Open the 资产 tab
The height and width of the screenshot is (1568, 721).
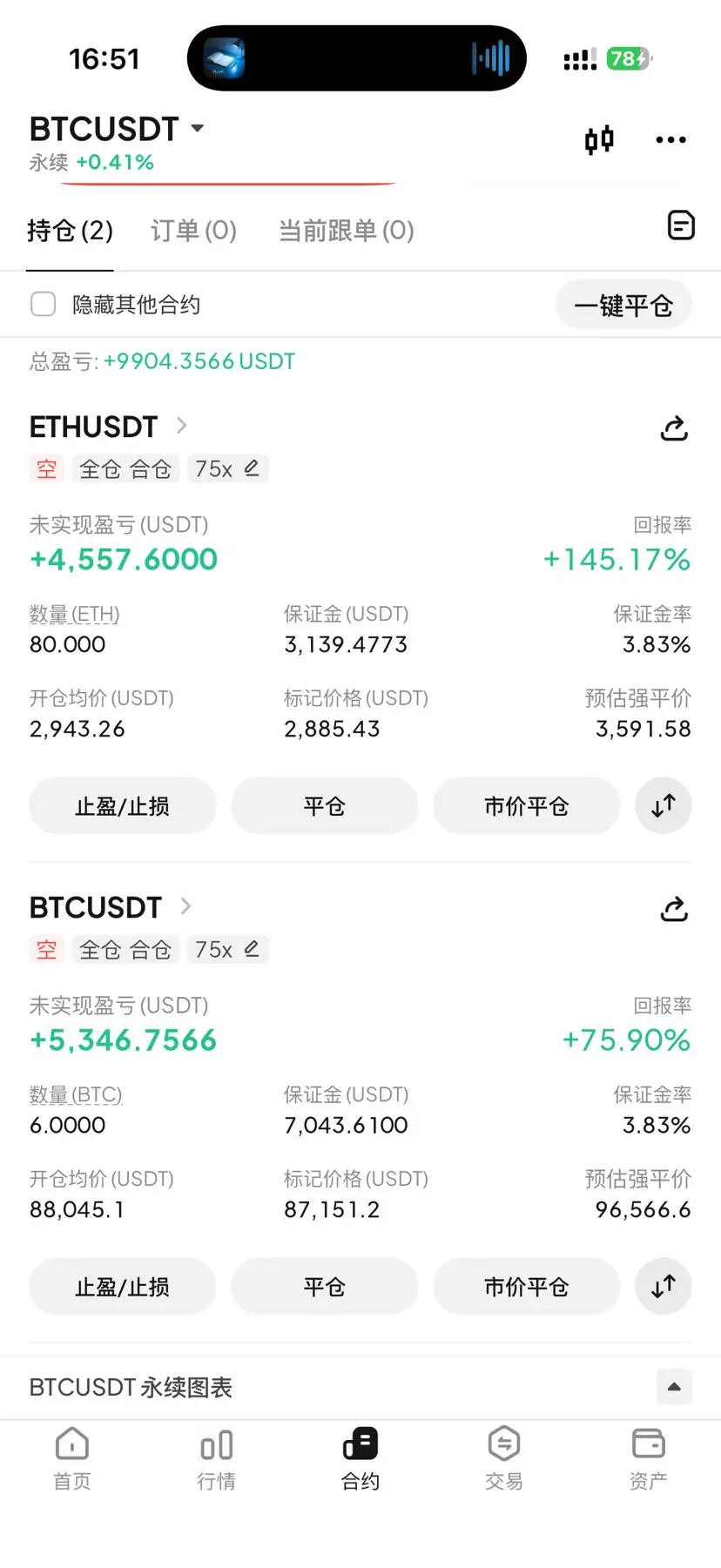[x=648, y=1458]
